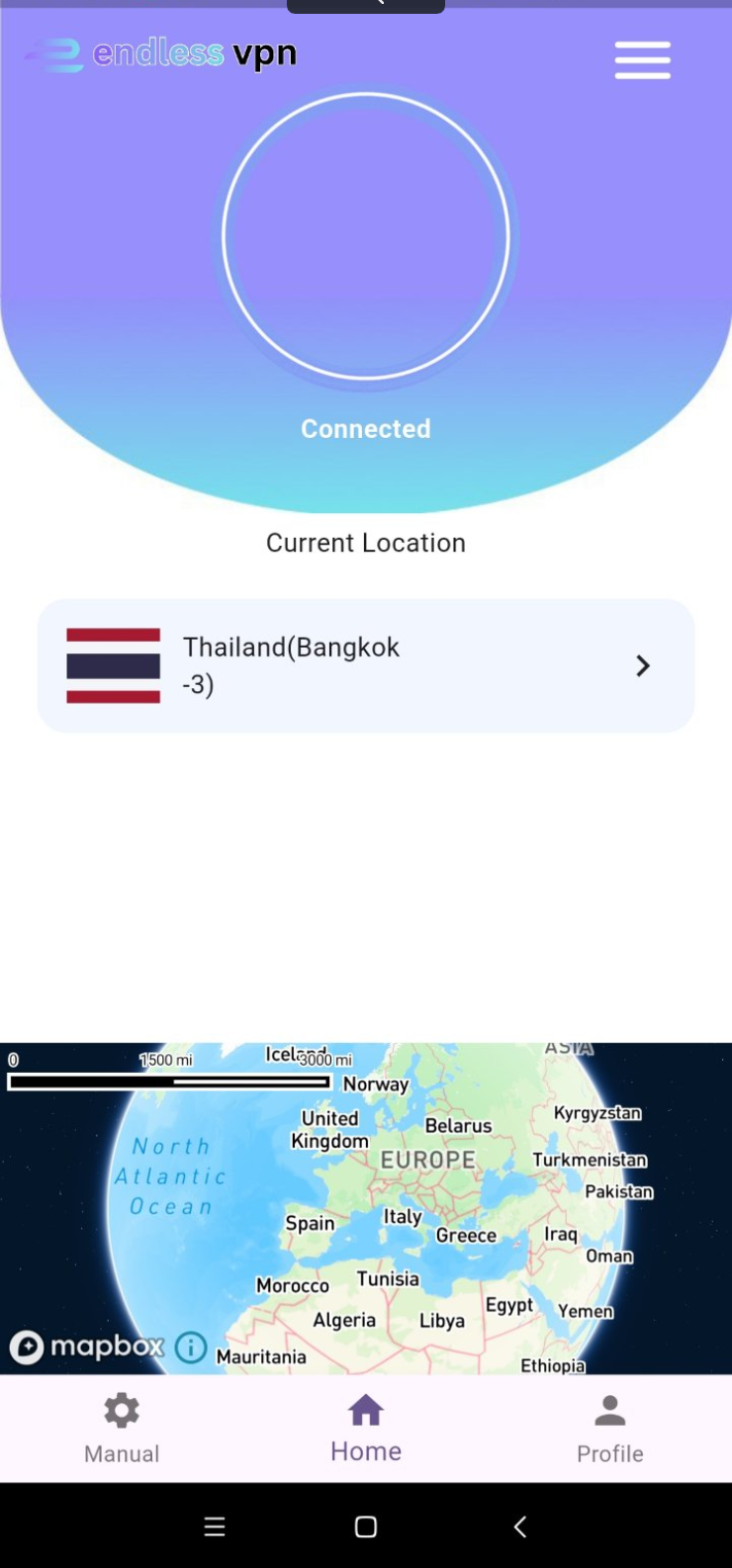Select the Manual gear icon

coord(121,1409)
